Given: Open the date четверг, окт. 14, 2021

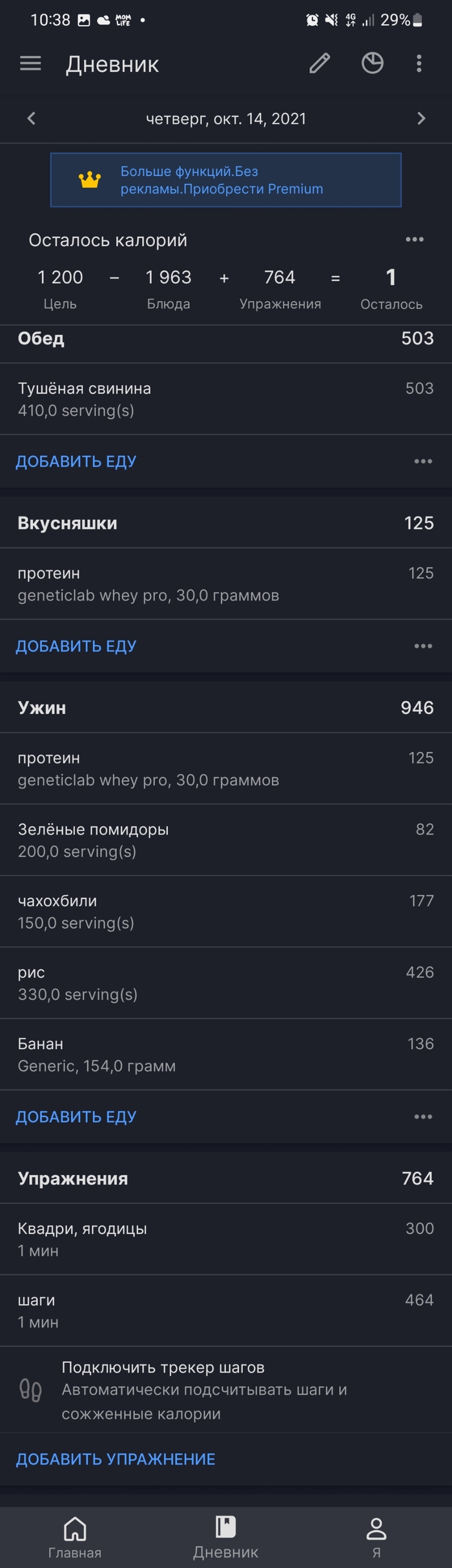Looking at the screenshot, I should pyautogui.click(x=226, y=119).
